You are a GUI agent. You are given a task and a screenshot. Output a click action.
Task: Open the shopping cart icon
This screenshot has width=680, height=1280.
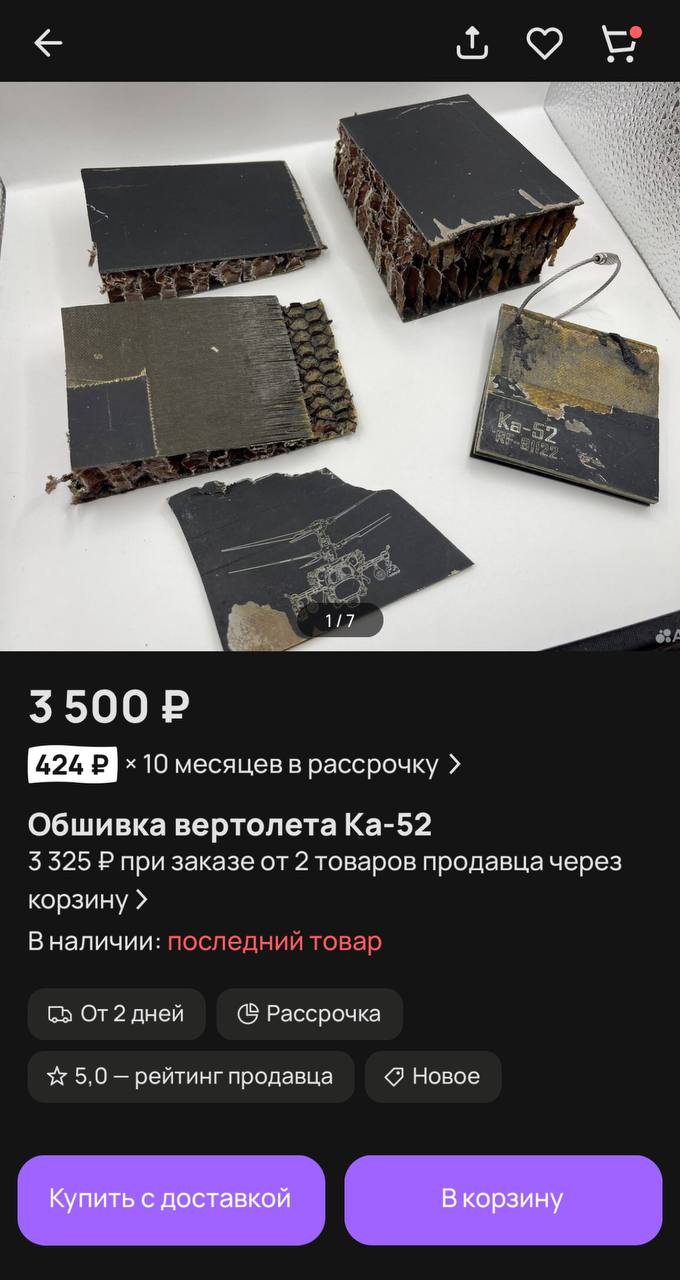point(619,42)
